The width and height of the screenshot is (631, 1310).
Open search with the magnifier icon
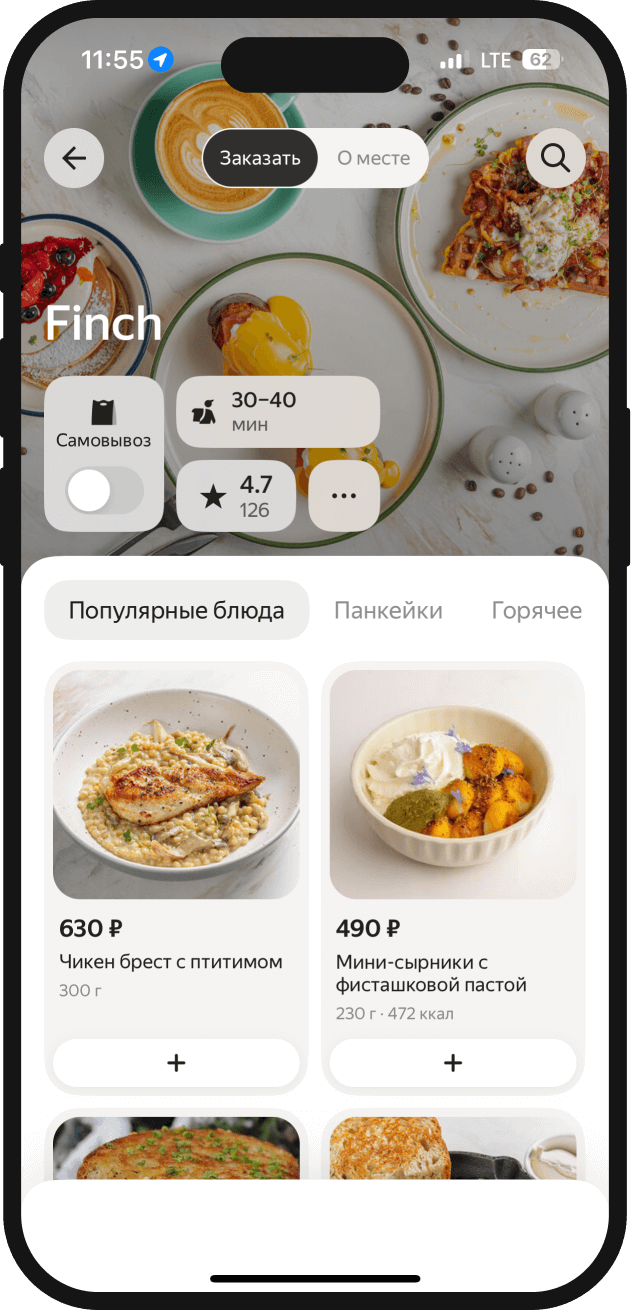[x=555, y=158]
